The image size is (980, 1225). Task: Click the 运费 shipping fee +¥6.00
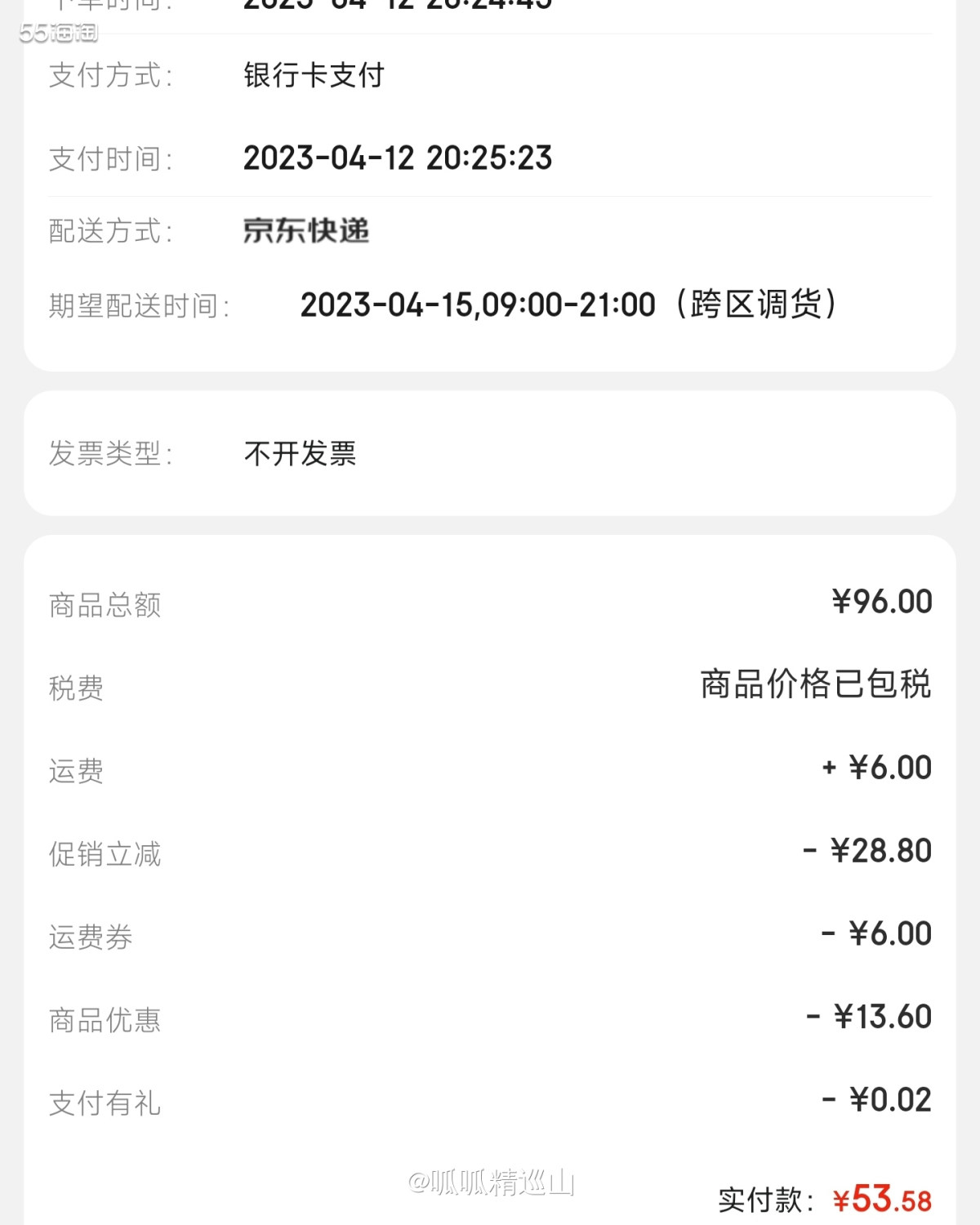pos(876,767)
